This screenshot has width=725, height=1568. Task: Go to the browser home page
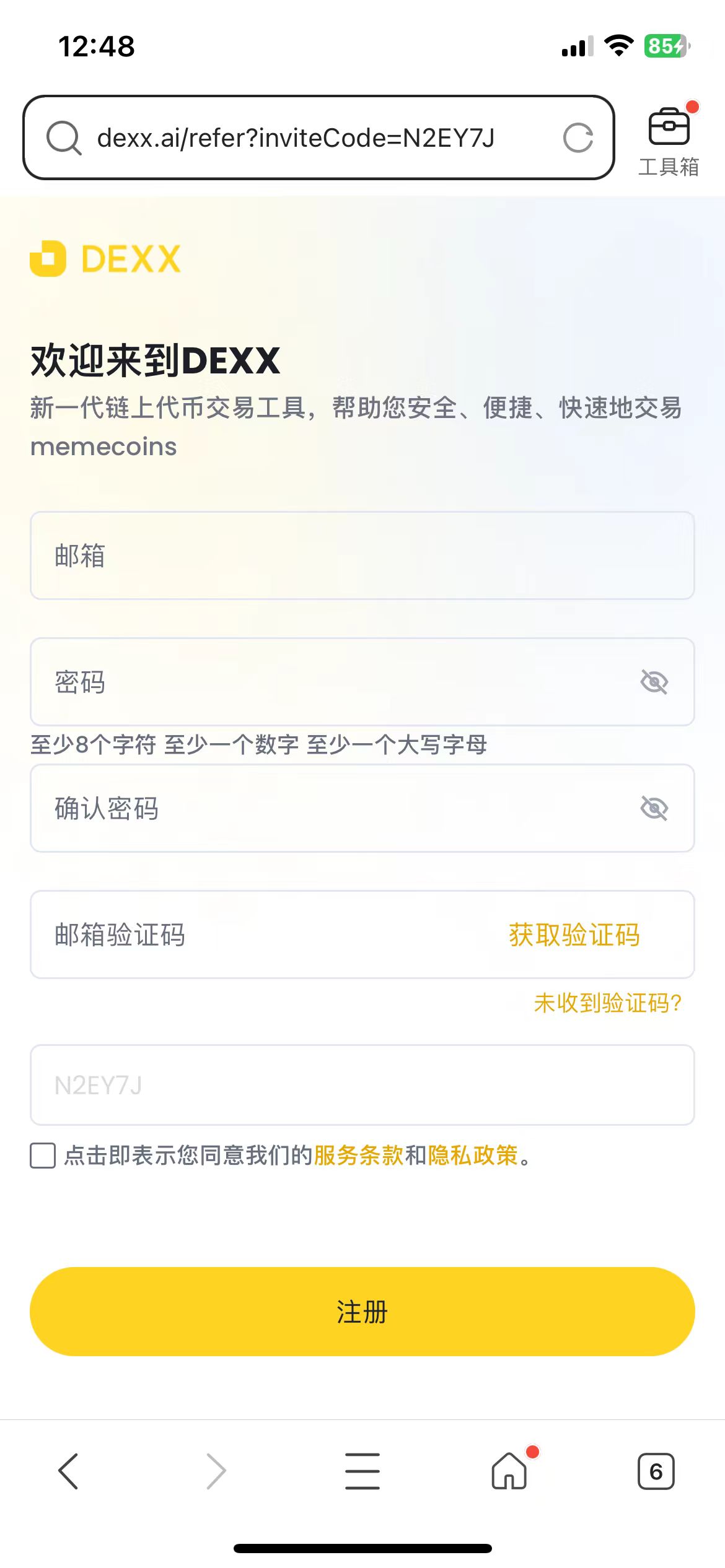[x=509, y=1471]
